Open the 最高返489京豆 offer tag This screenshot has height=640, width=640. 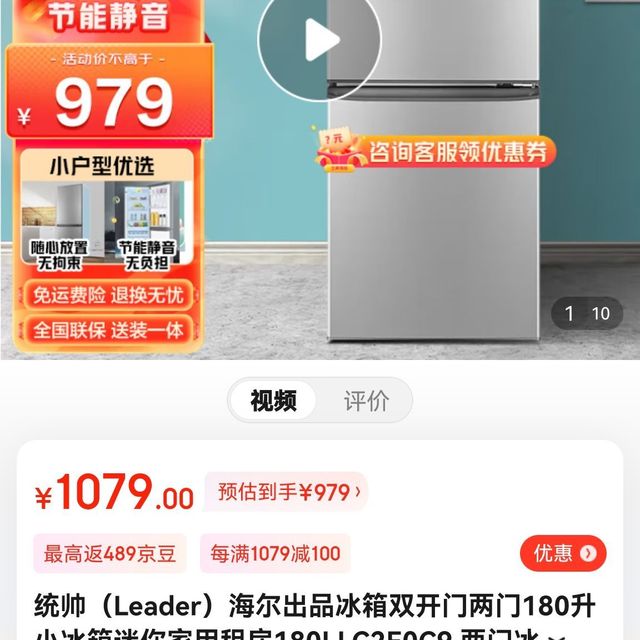(x=109, y=553)
